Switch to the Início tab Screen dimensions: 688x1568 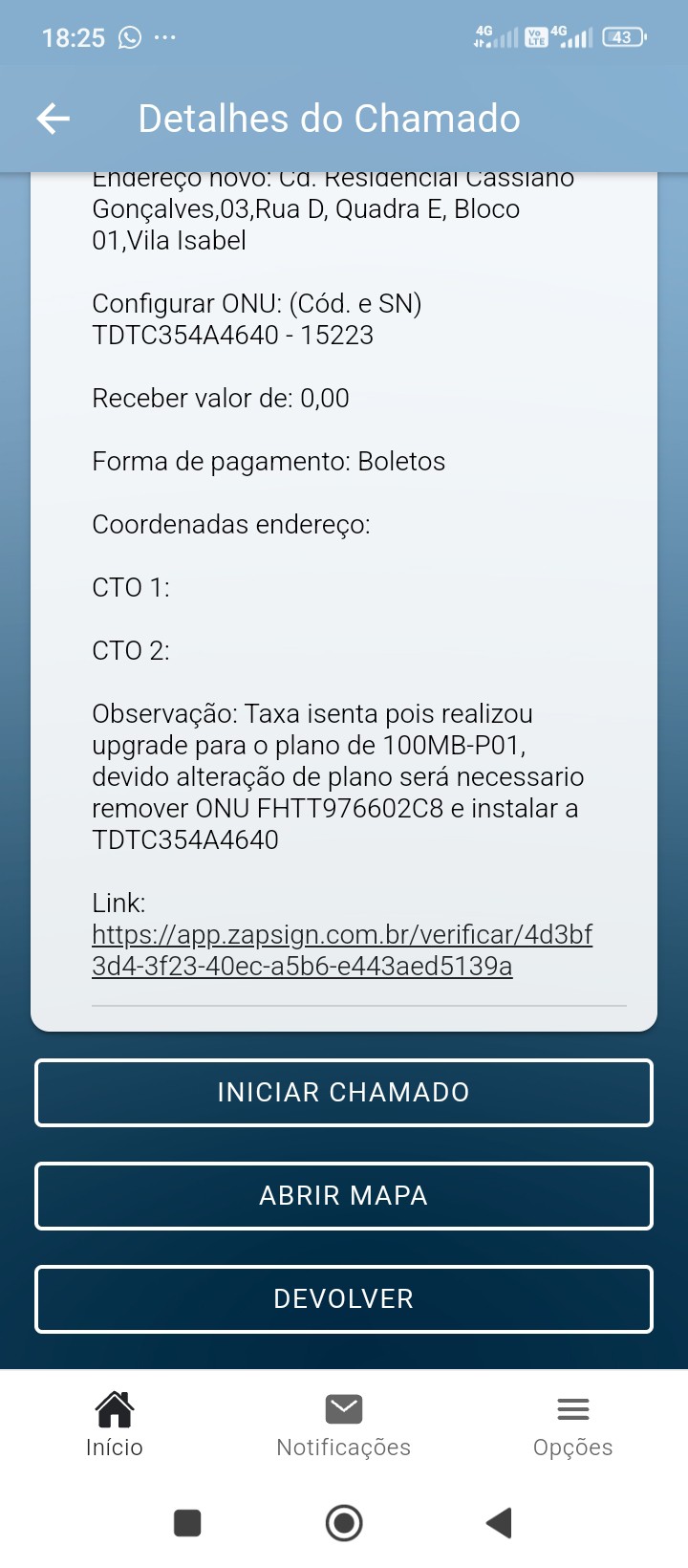[115, 1425]
